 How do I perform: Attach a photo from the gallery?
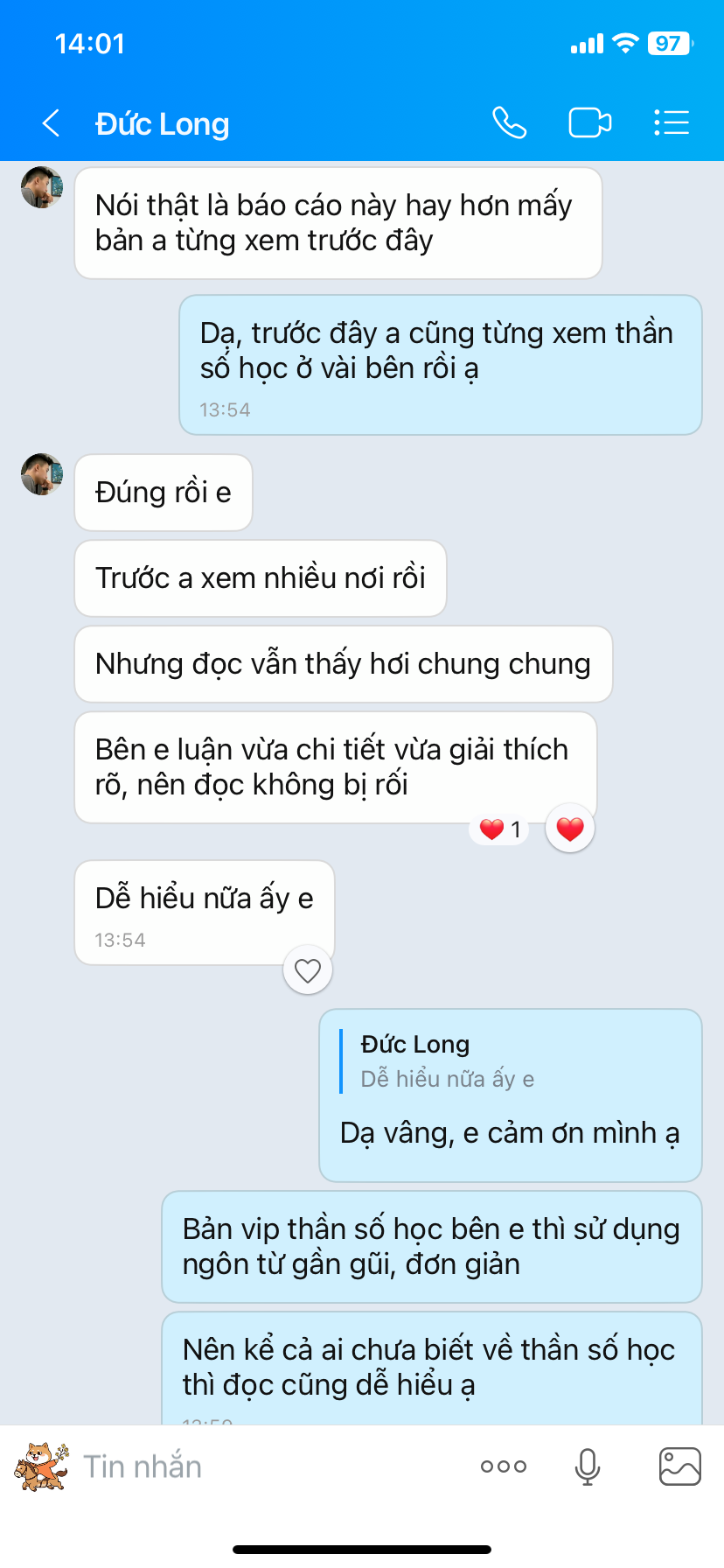pyautogui.click(x=679, y=1466)
